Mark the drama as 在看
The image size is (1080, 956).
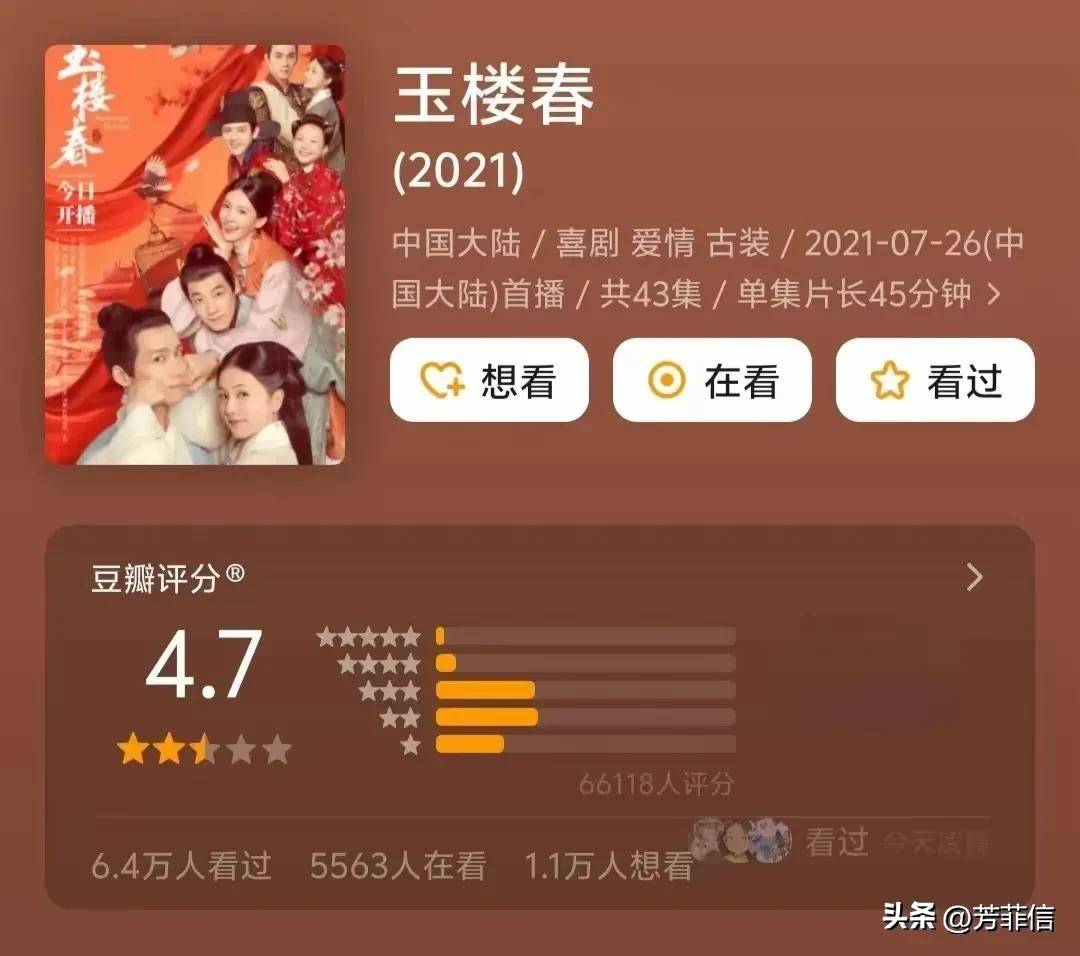pos(711,380)
